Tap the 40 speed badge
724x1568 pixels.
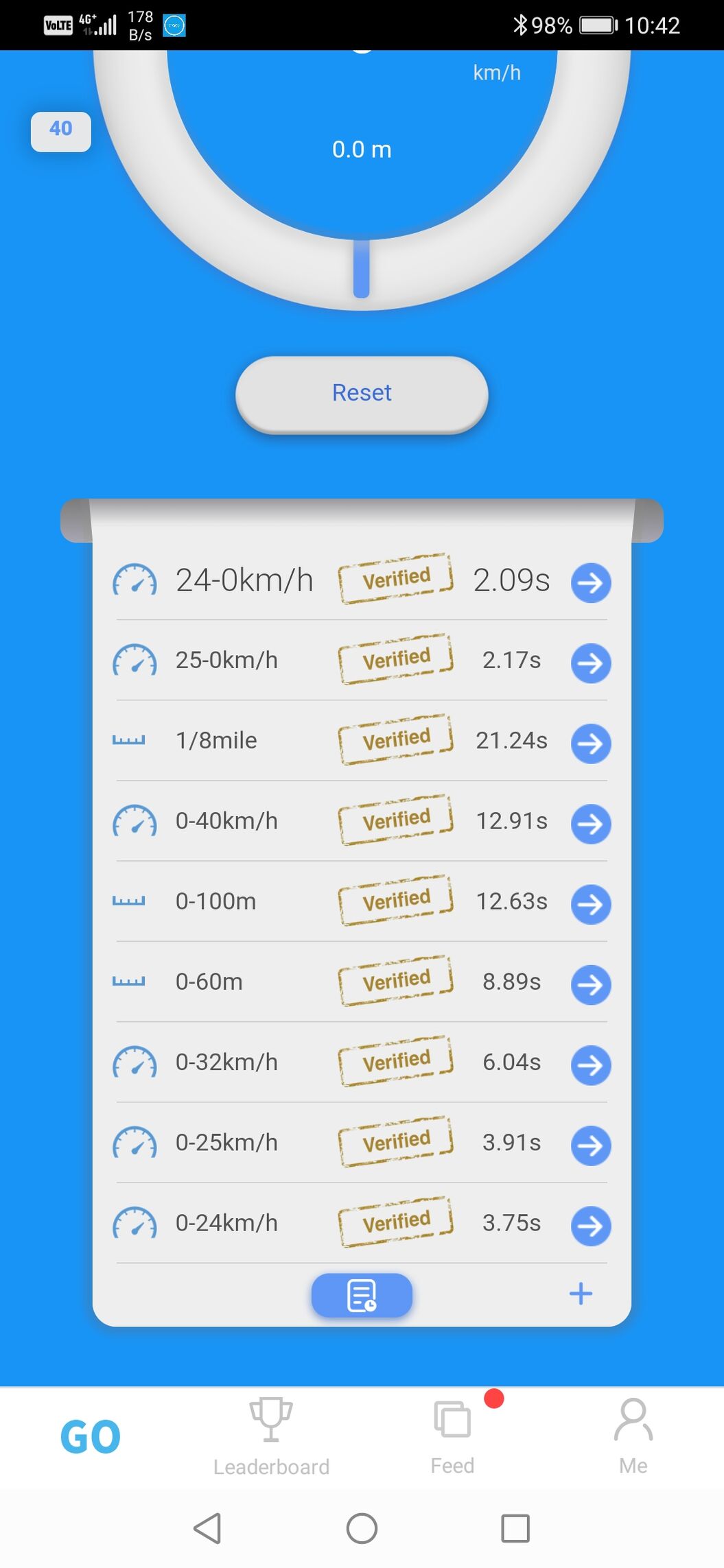pos(61,131)
